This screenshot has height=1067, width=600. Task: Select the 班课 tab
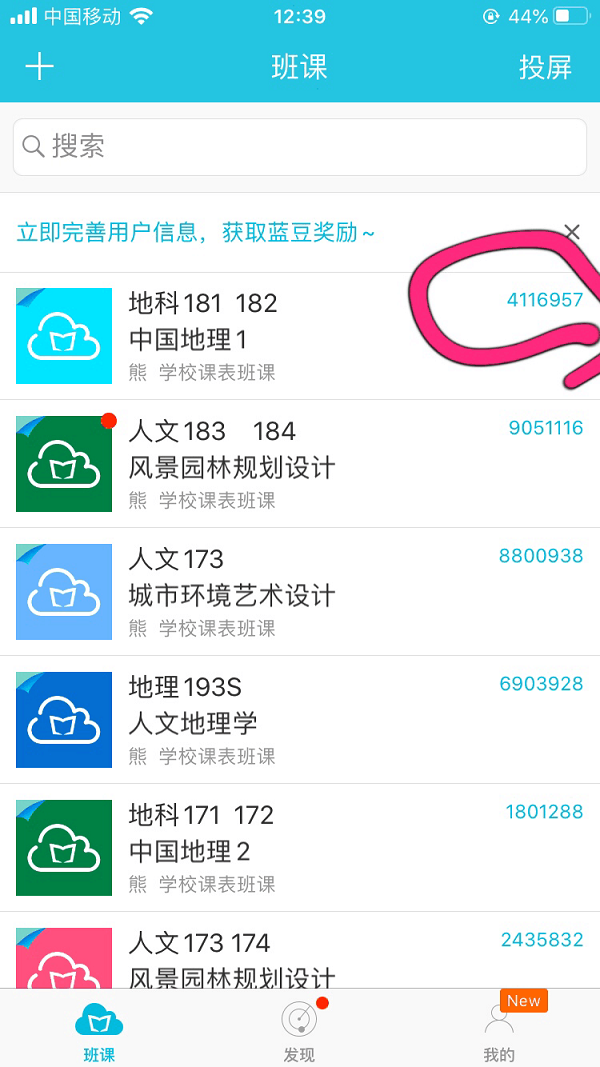coord(99,1030)
